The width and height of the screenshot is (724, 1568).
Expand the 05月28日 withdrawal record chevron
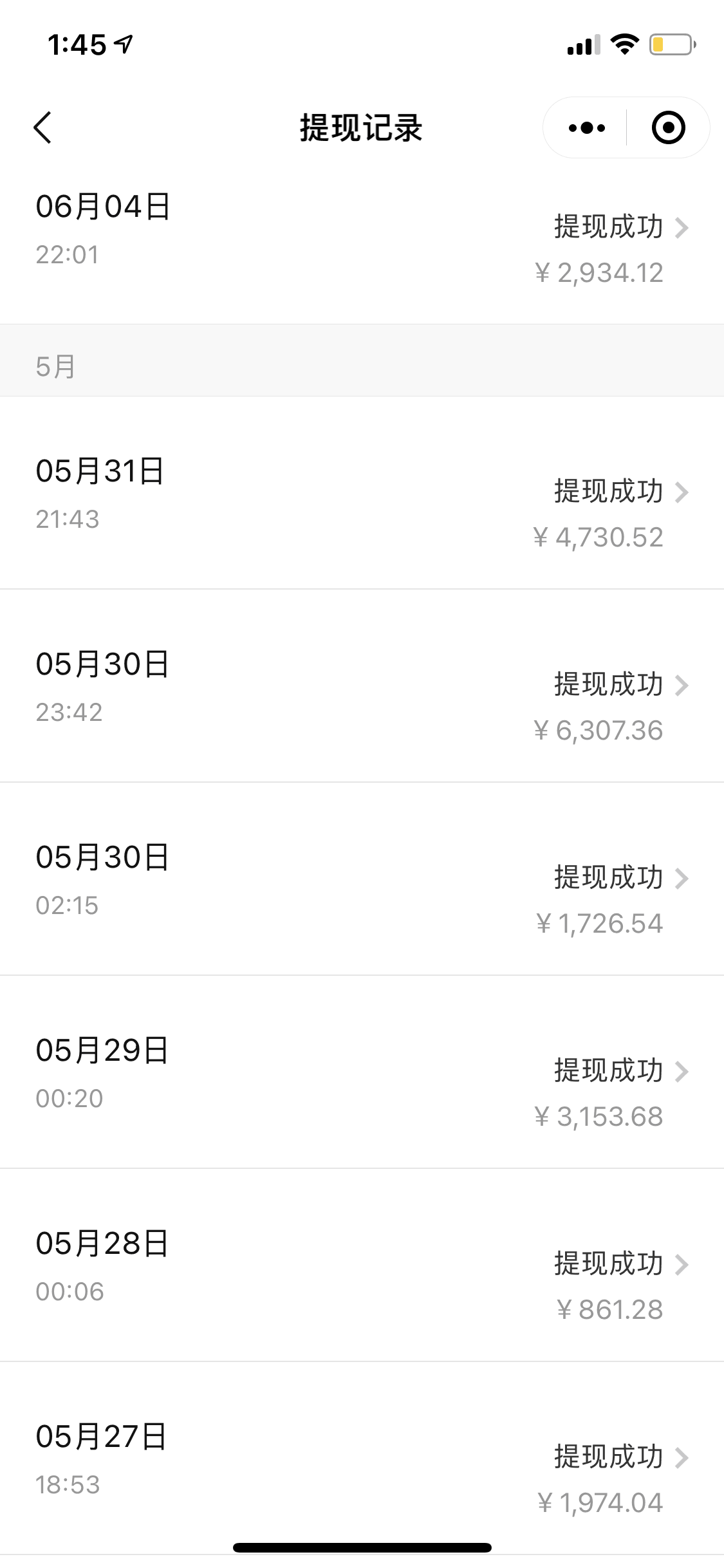coord(682,1264)
